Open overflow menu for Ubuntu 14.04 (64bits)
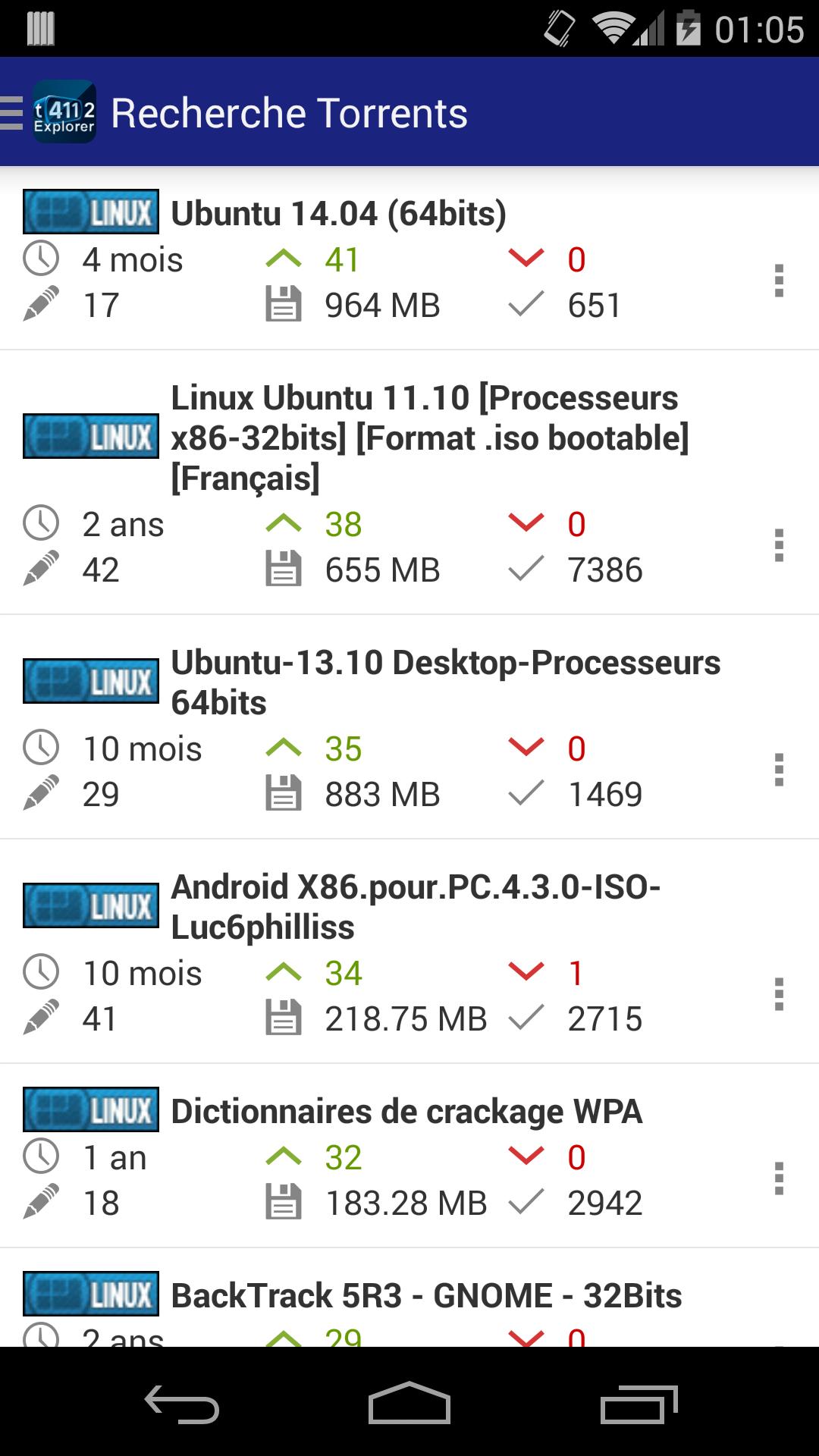Image resolution: width=819 pixels, height=1456 pixels. (779, 281)
